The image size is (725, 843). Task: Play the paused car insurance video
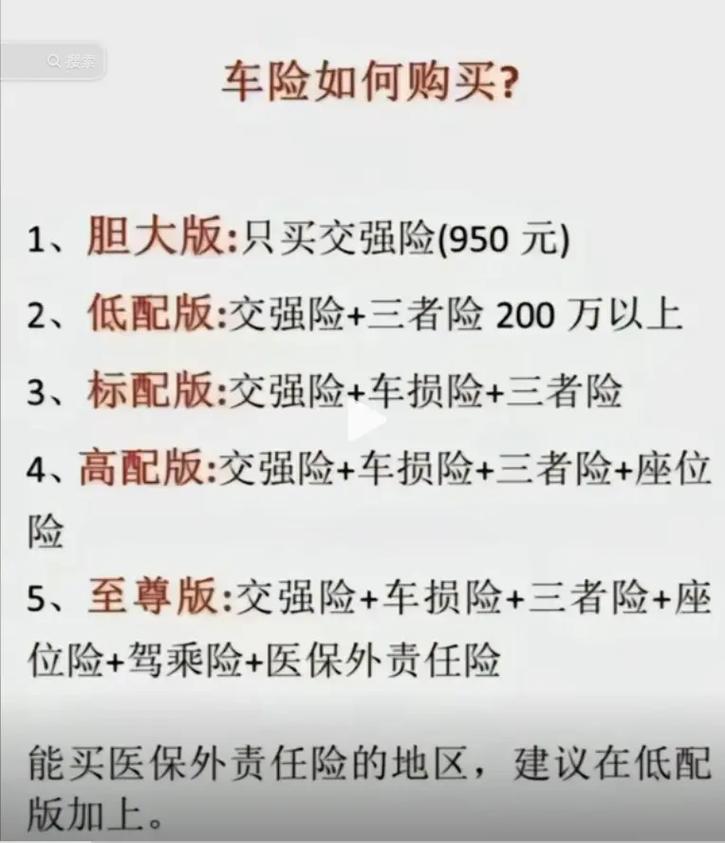[x=366, y=420]
